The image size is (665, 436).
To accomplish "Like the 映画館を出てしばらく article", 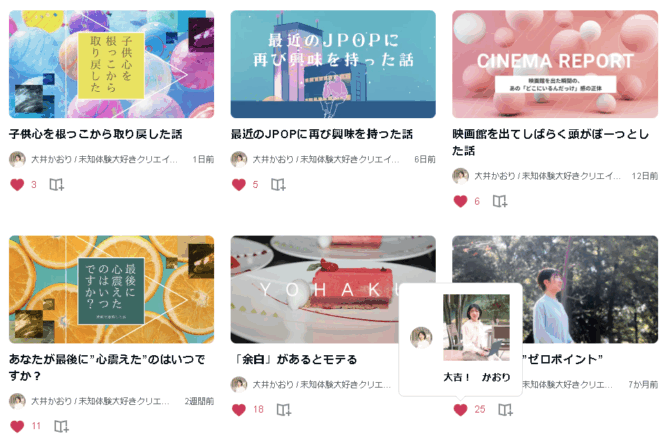I will tap(460, 201).
